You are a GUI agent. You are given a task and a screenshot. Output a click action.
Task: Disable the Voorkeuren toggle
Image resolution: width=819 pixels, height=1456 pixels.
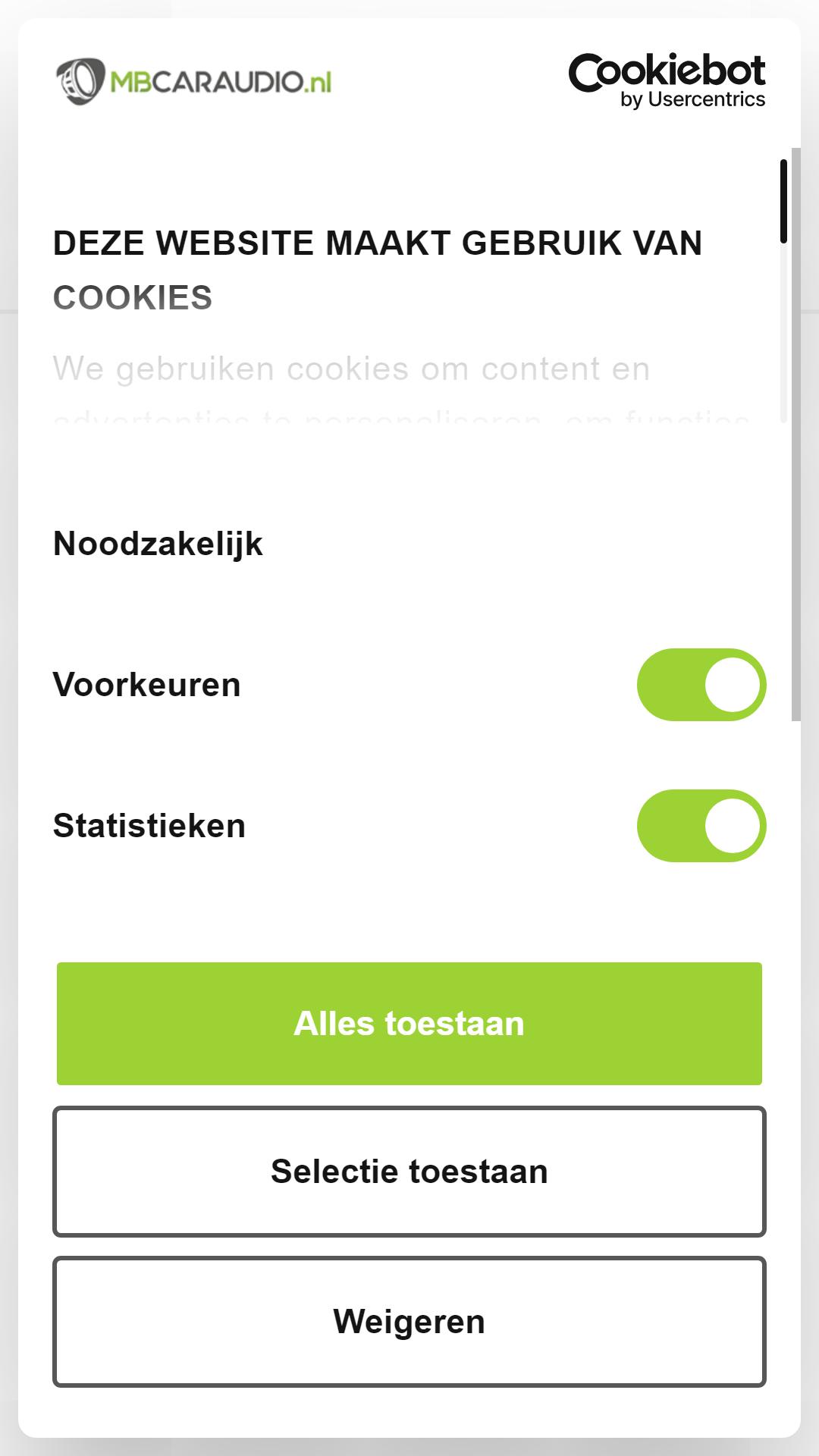tap(701, 685)
